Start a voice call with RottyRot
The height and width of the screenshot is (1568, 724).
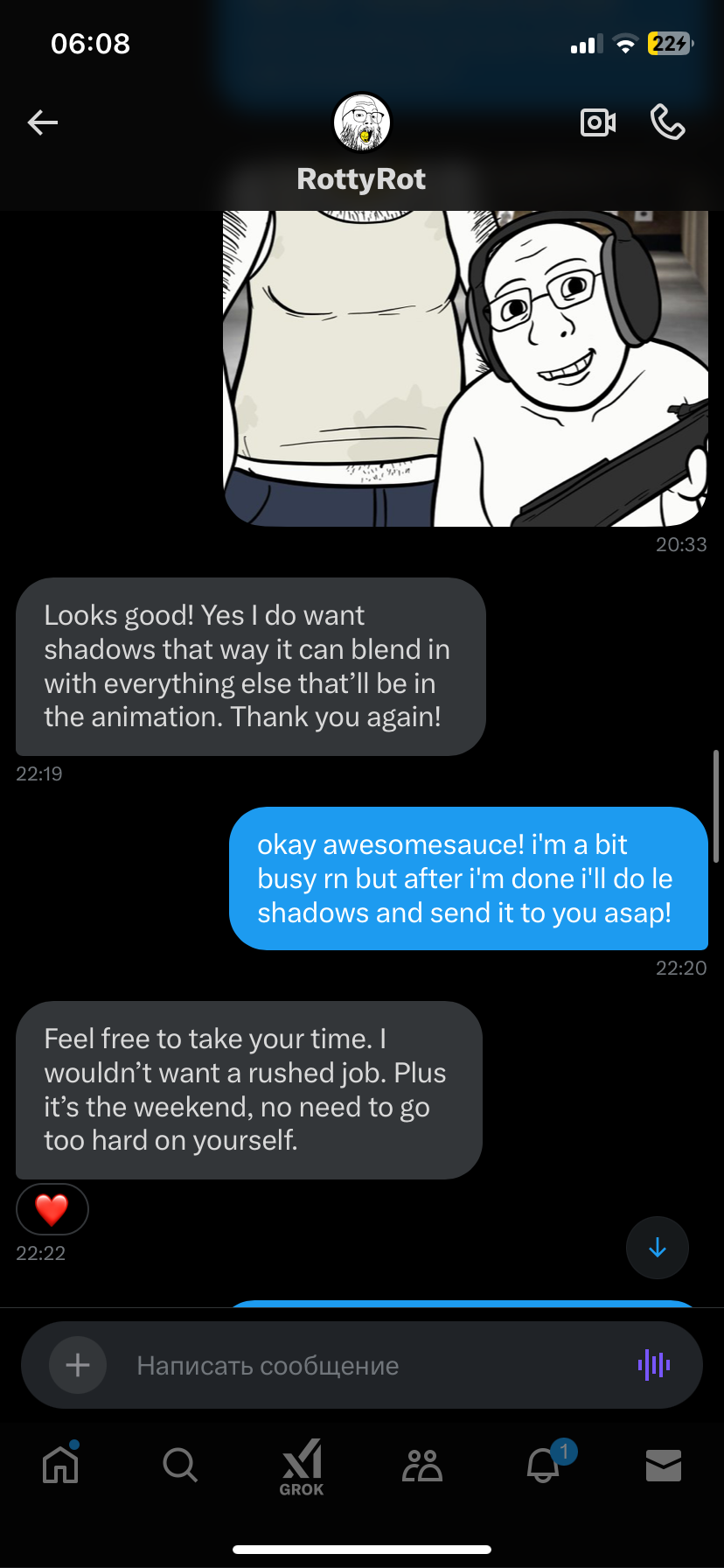[x=668, y=122]
